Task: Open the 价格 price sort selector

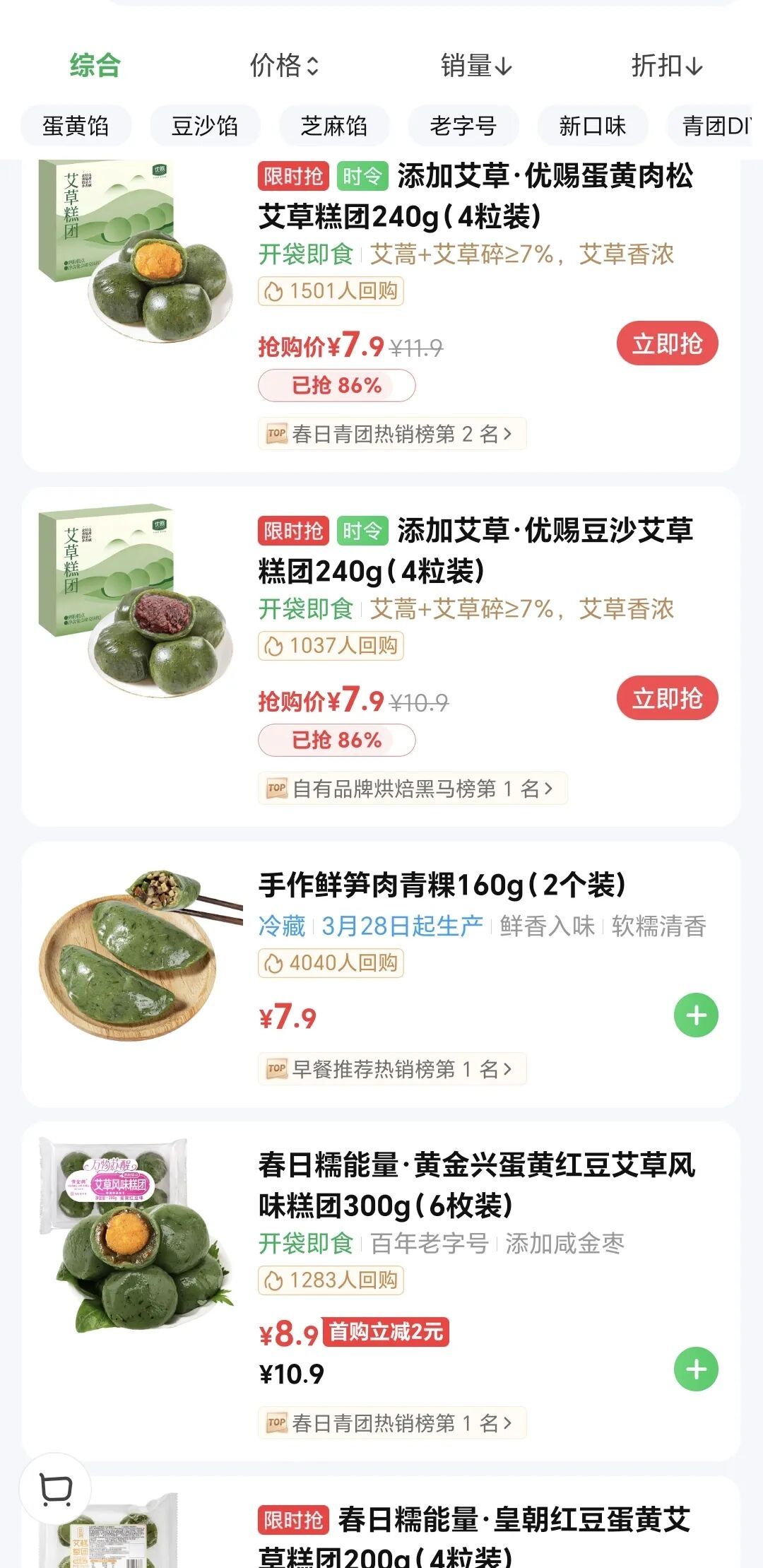Action: (x=283, y=67)
